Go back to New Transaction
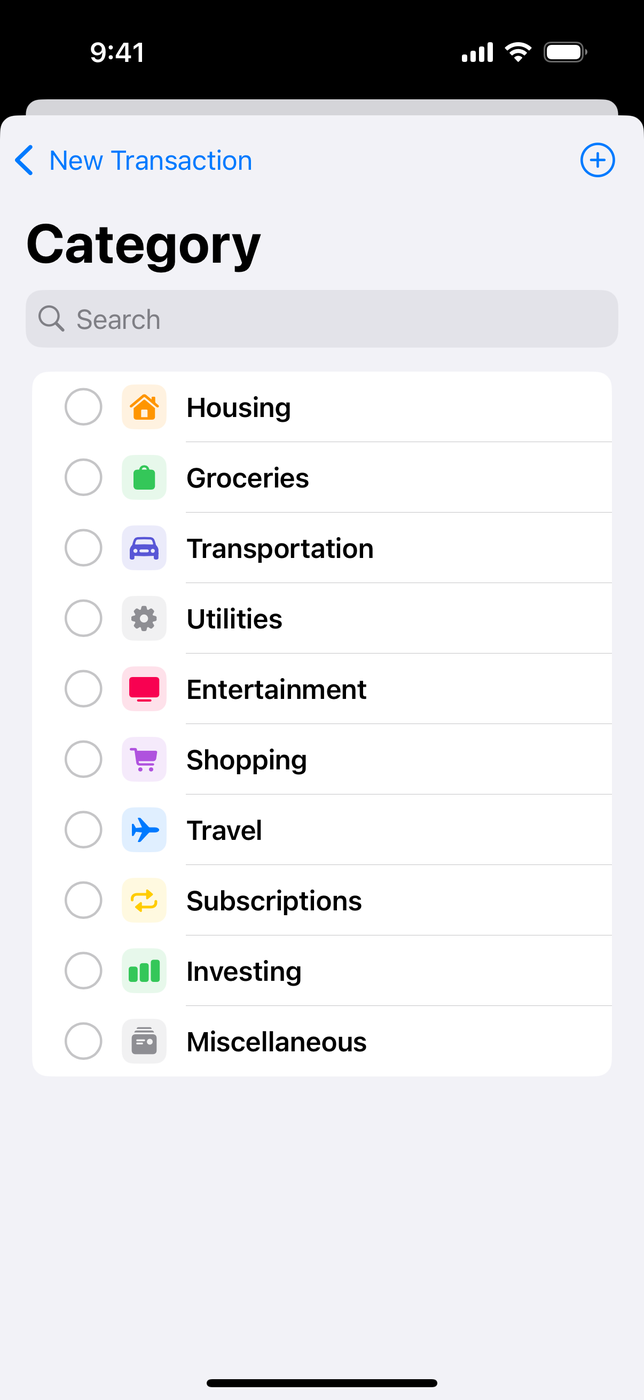The image size is (644, 1400). (x=133, y=160)
